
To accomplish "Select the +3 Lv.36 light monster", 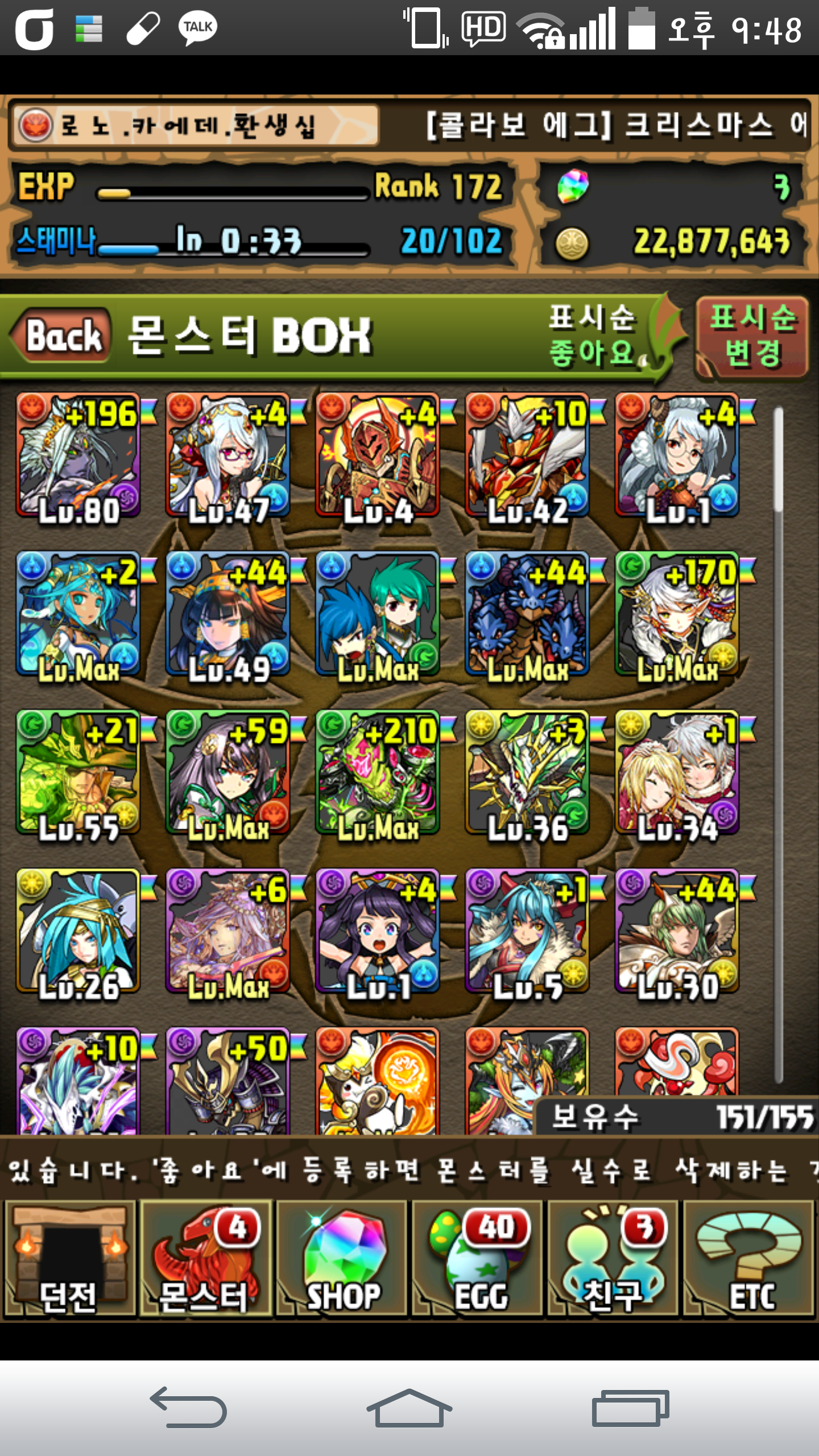I will (527, 773).
